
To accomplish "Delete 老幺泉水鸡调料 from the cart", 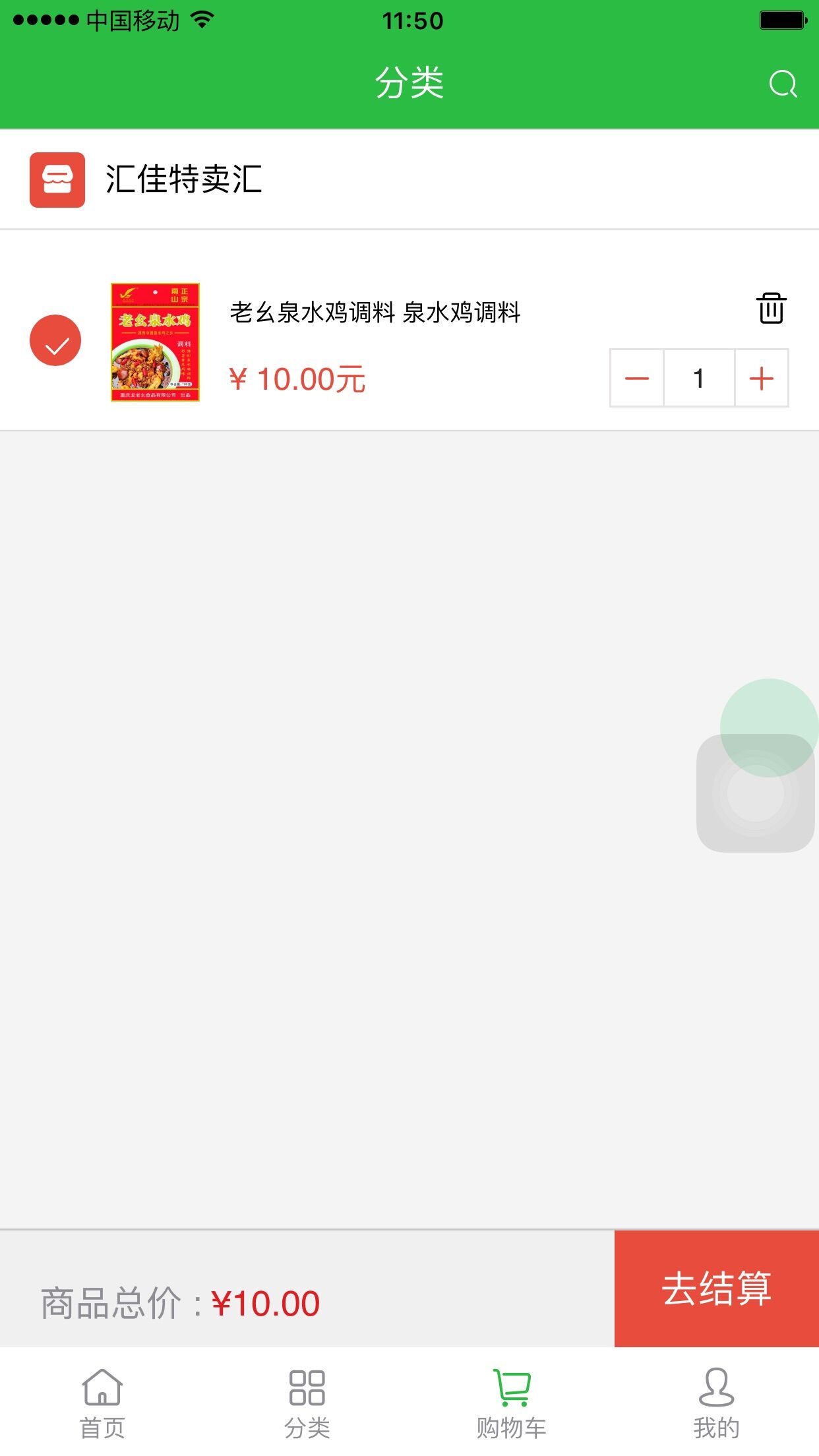I will click(x=771, y=308).
